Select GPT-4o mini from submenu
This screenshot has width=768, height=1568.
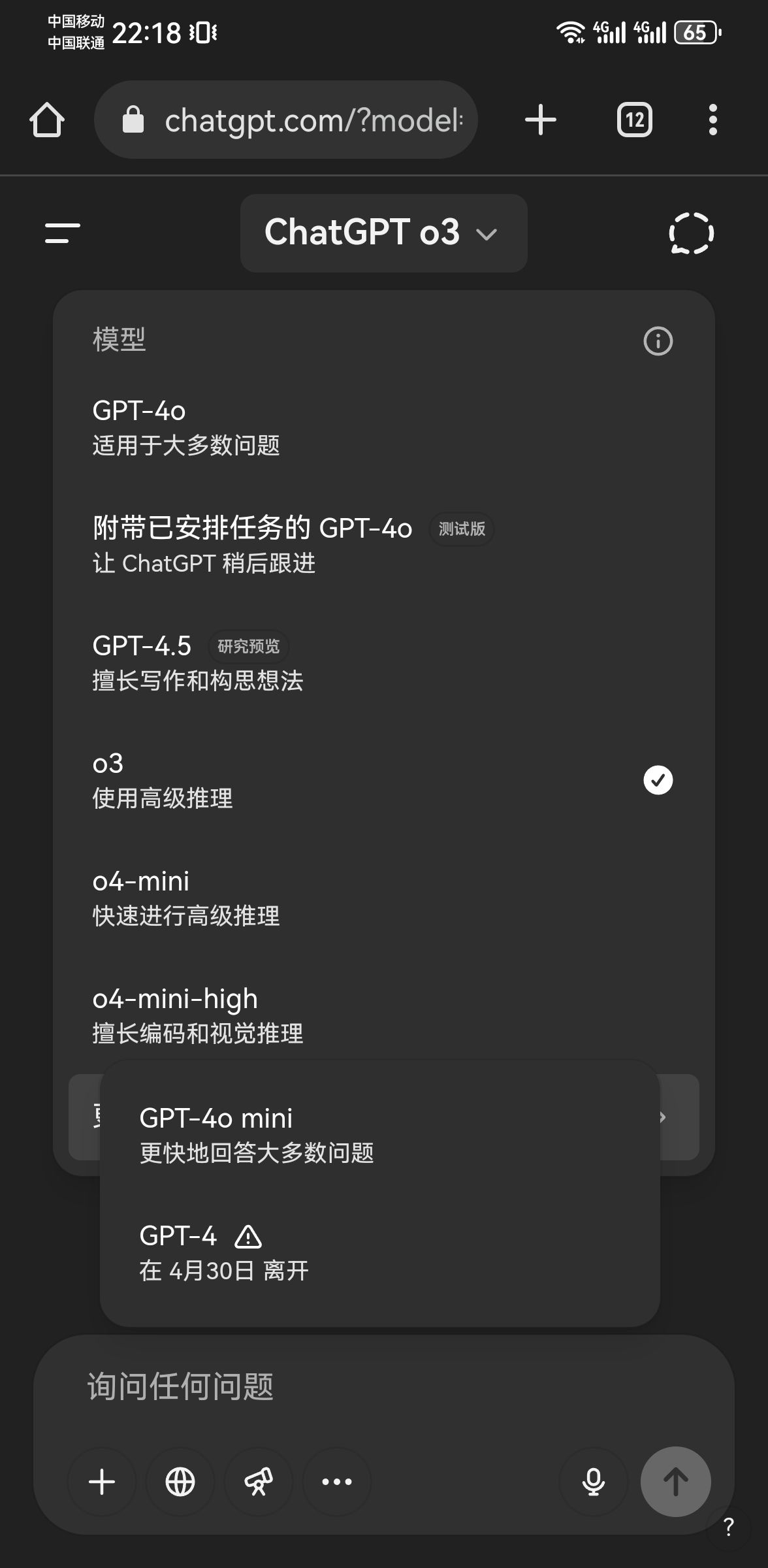tap(380, 1135)
